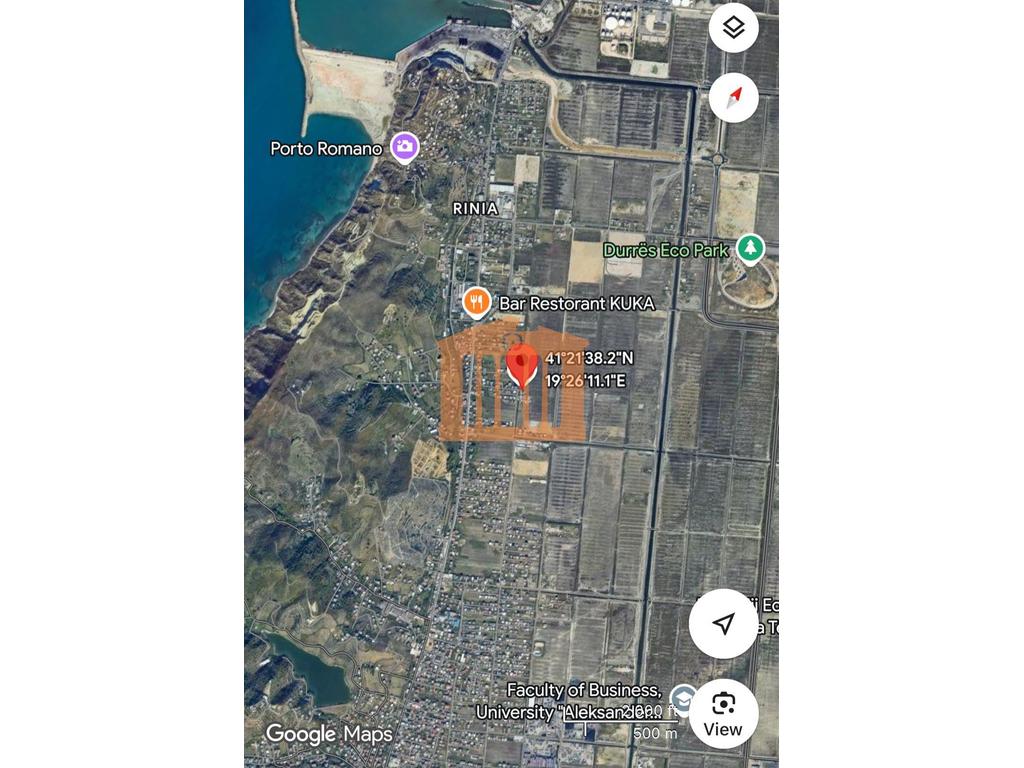Select the Bar Restorant KUKA marker
1024x768 pixels.
(476, 302)
